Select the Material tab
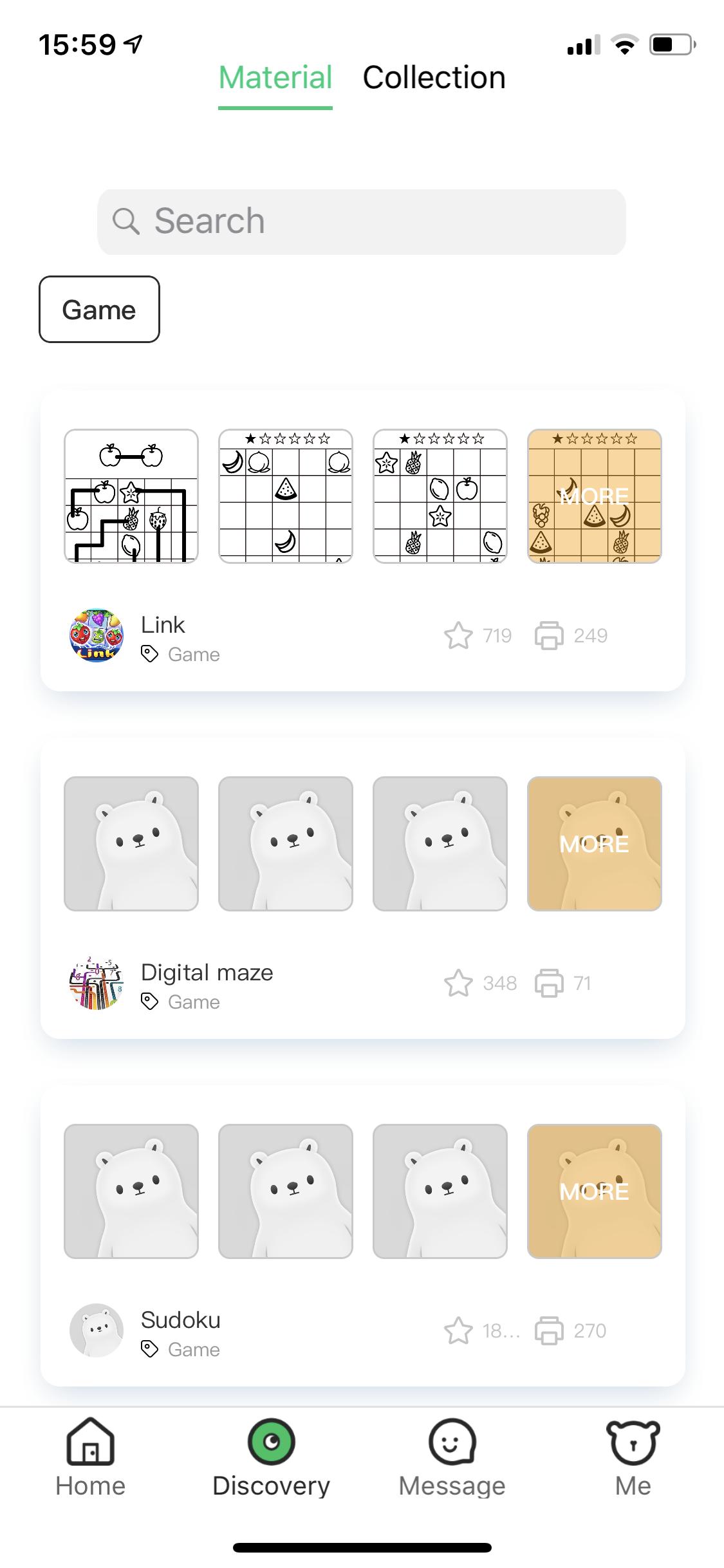 [275, 78]
